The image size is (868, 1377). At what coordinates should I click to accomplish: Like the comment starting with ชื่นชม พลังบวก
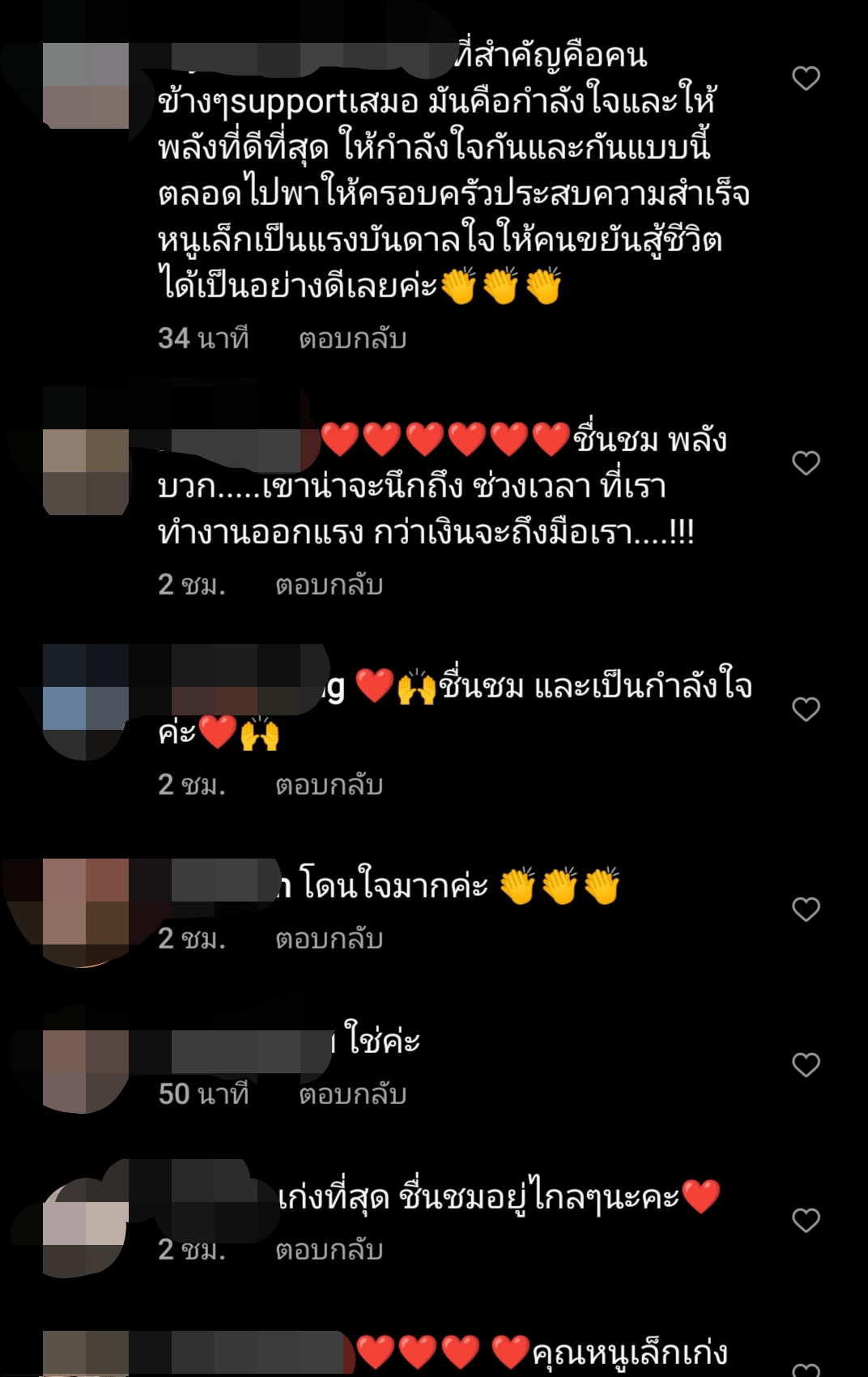[806, 463]
